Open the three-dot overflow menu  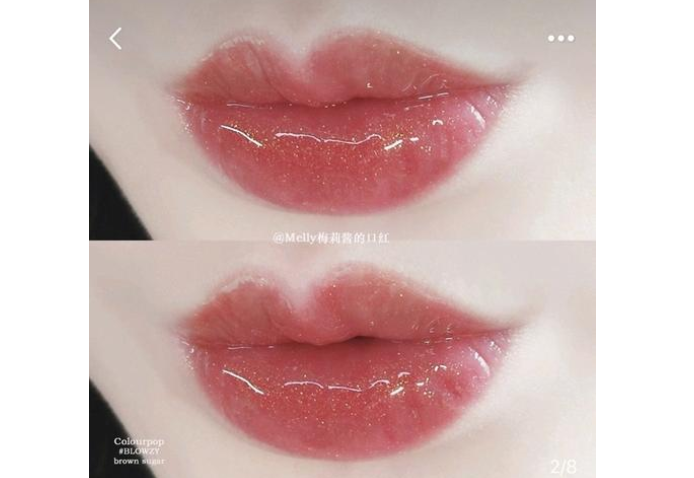(x=561, y=38)
